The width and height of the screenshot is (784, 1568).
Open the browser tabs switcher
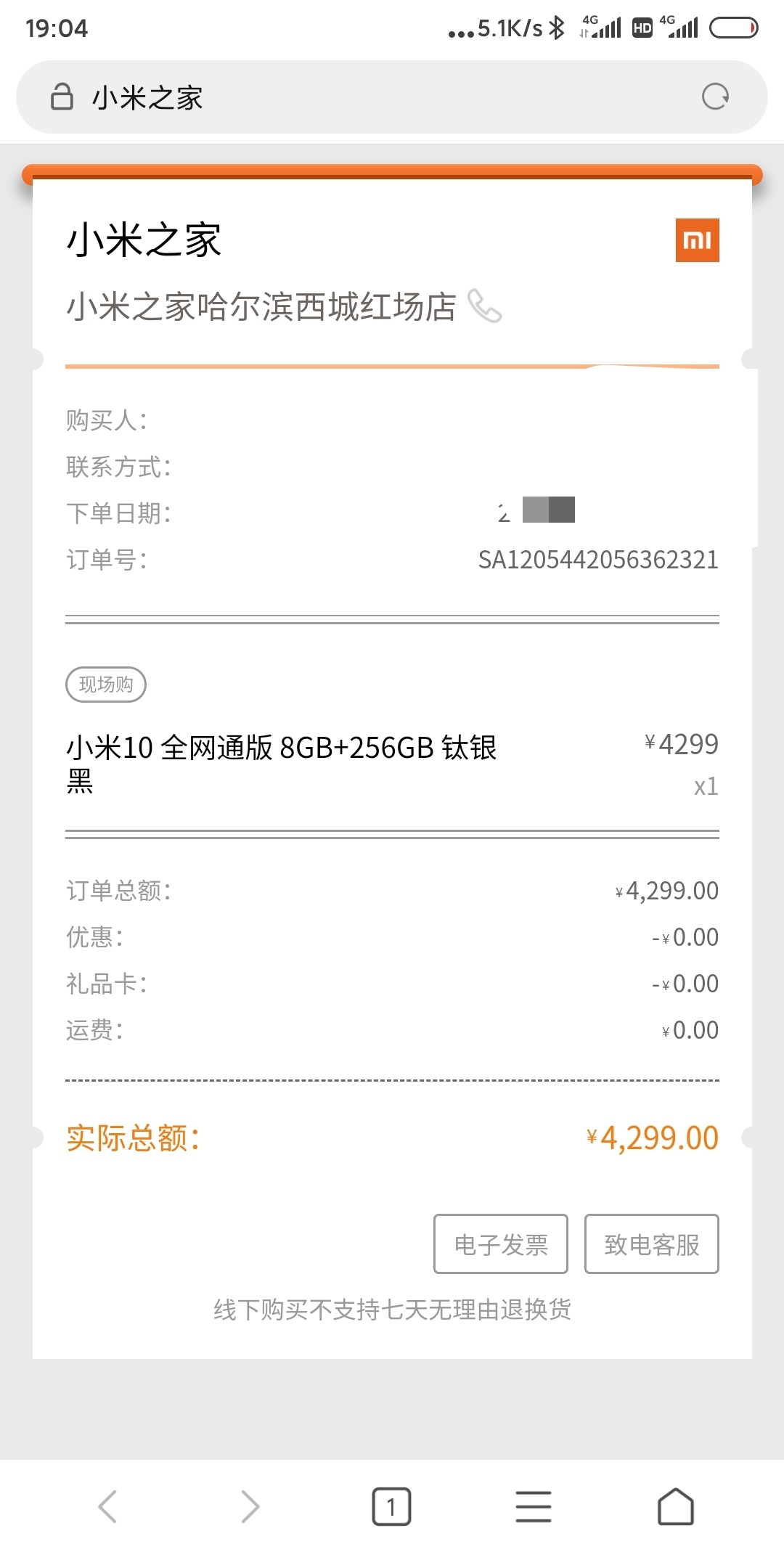[x=391, y=1506]
